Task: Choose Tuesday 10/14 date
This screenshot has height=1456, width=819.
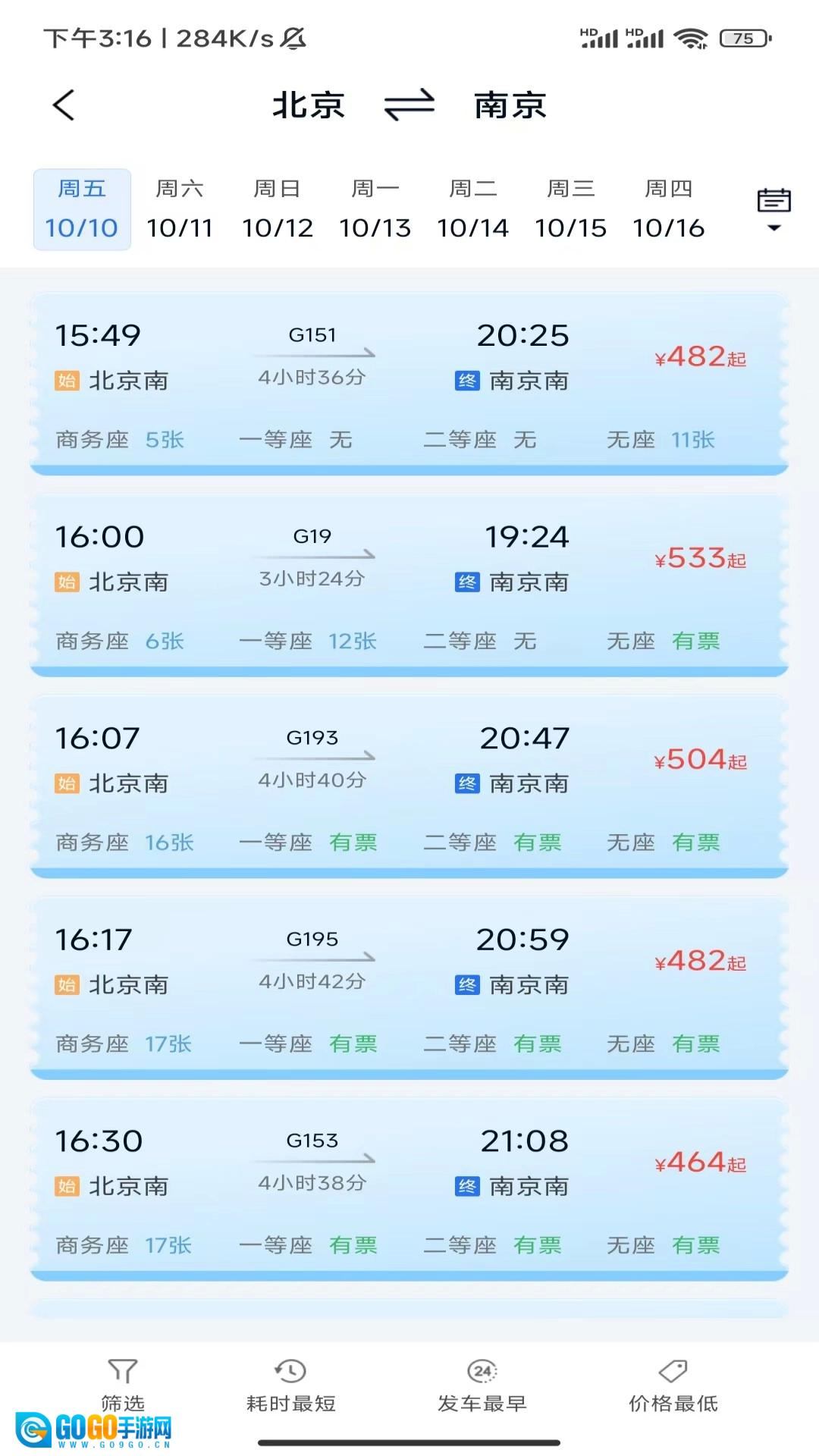Action: click(x=473, y=209)
